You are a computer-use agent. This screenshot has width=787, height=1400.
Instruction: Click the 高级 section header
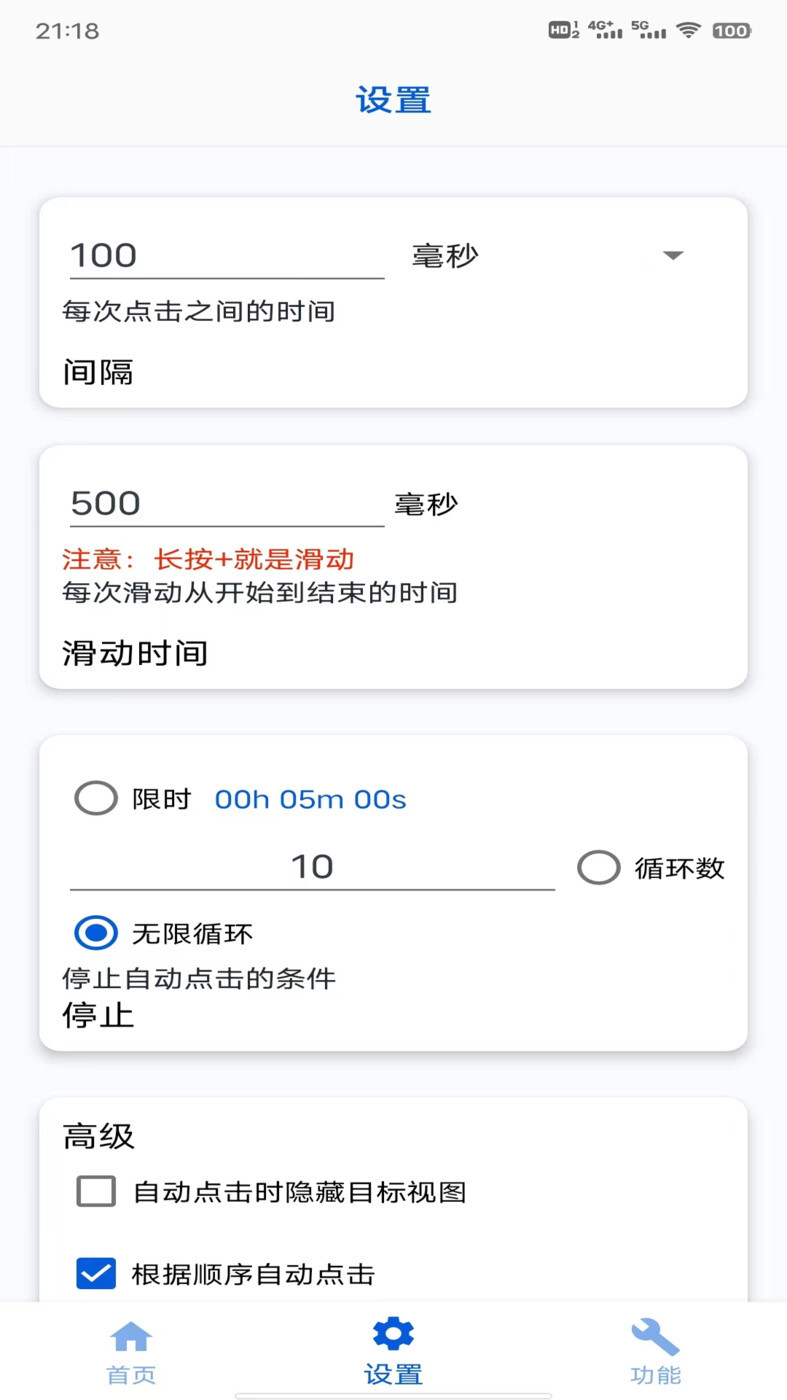97,1136
